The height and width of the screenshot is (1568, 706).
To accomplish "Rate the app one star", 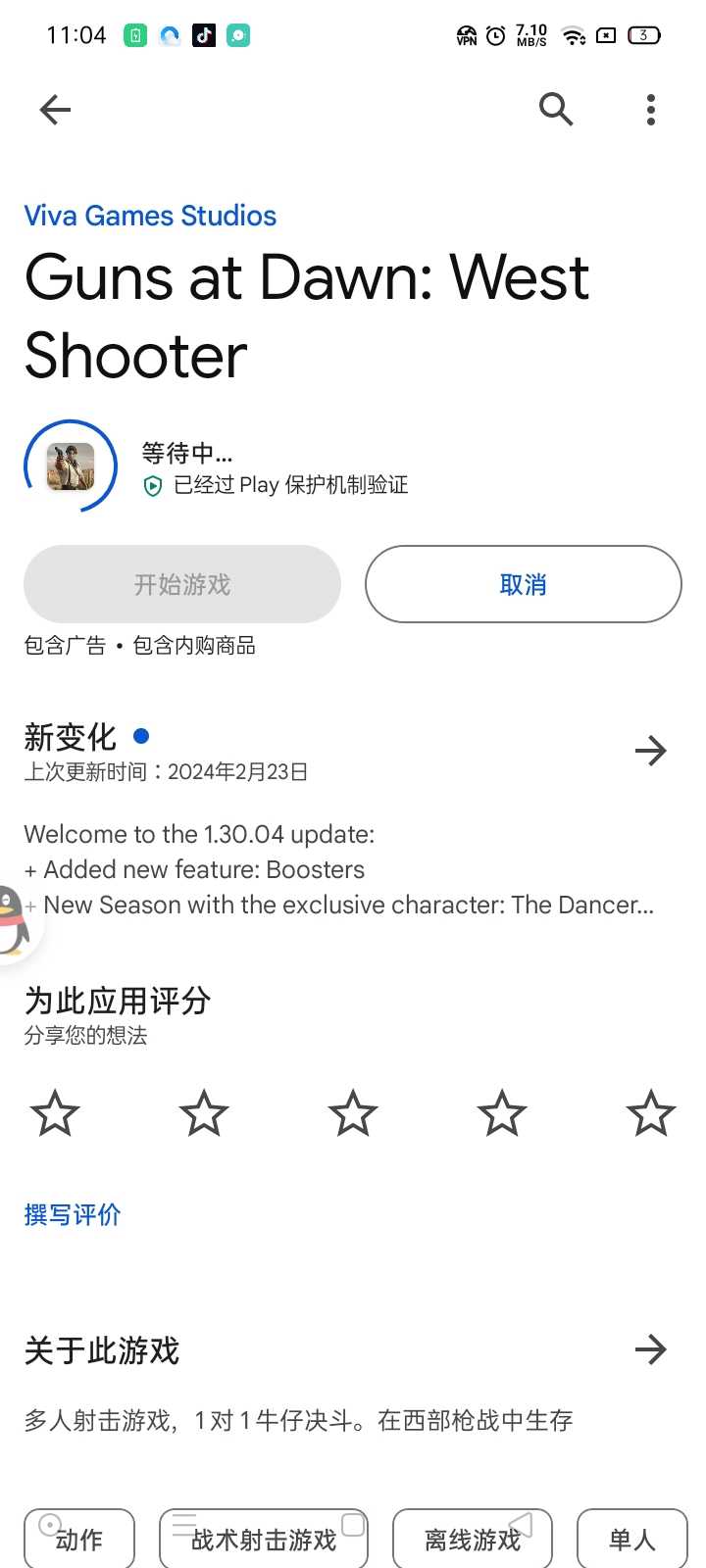I will [x=55, y=1113].
